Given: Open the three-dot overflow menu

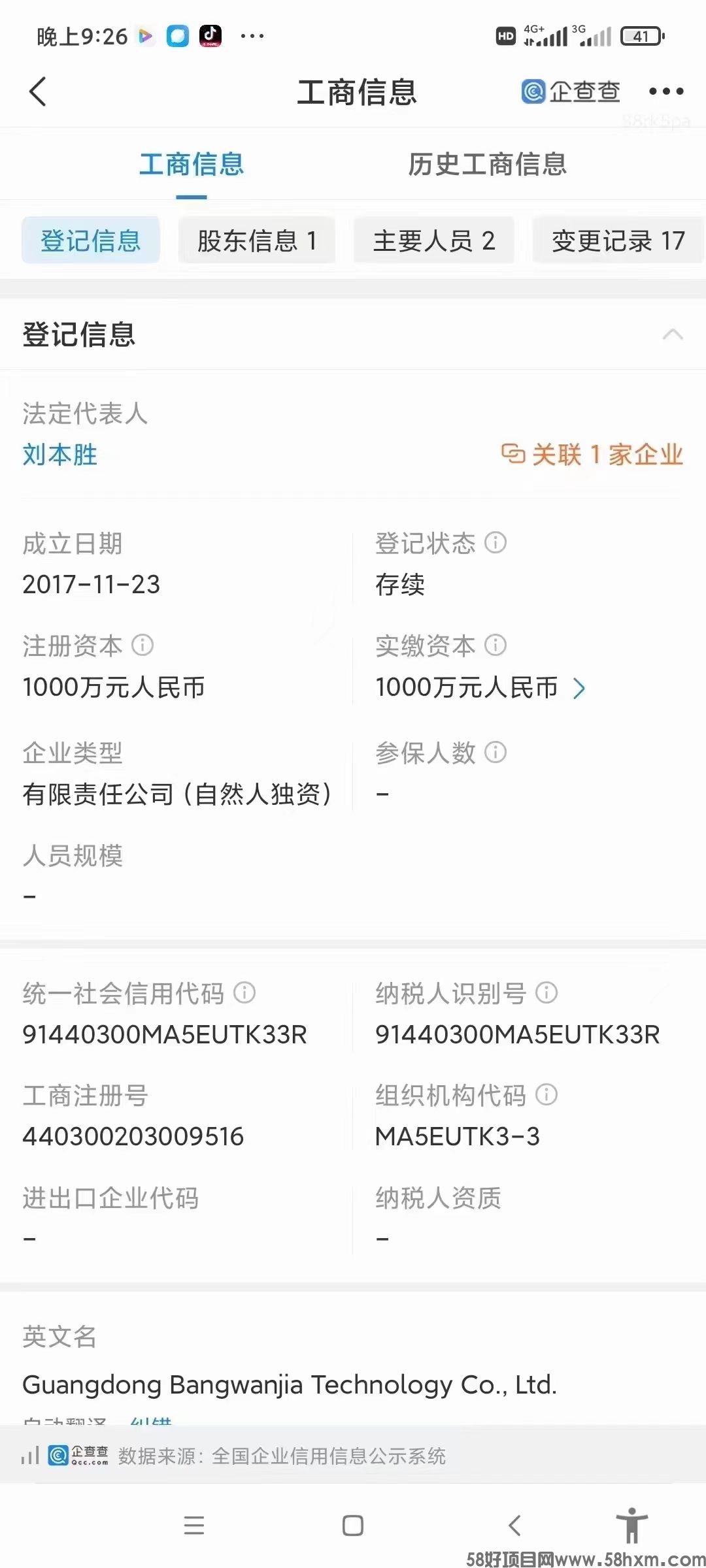Looking at the screenshot, I should (x=666, y=91).
